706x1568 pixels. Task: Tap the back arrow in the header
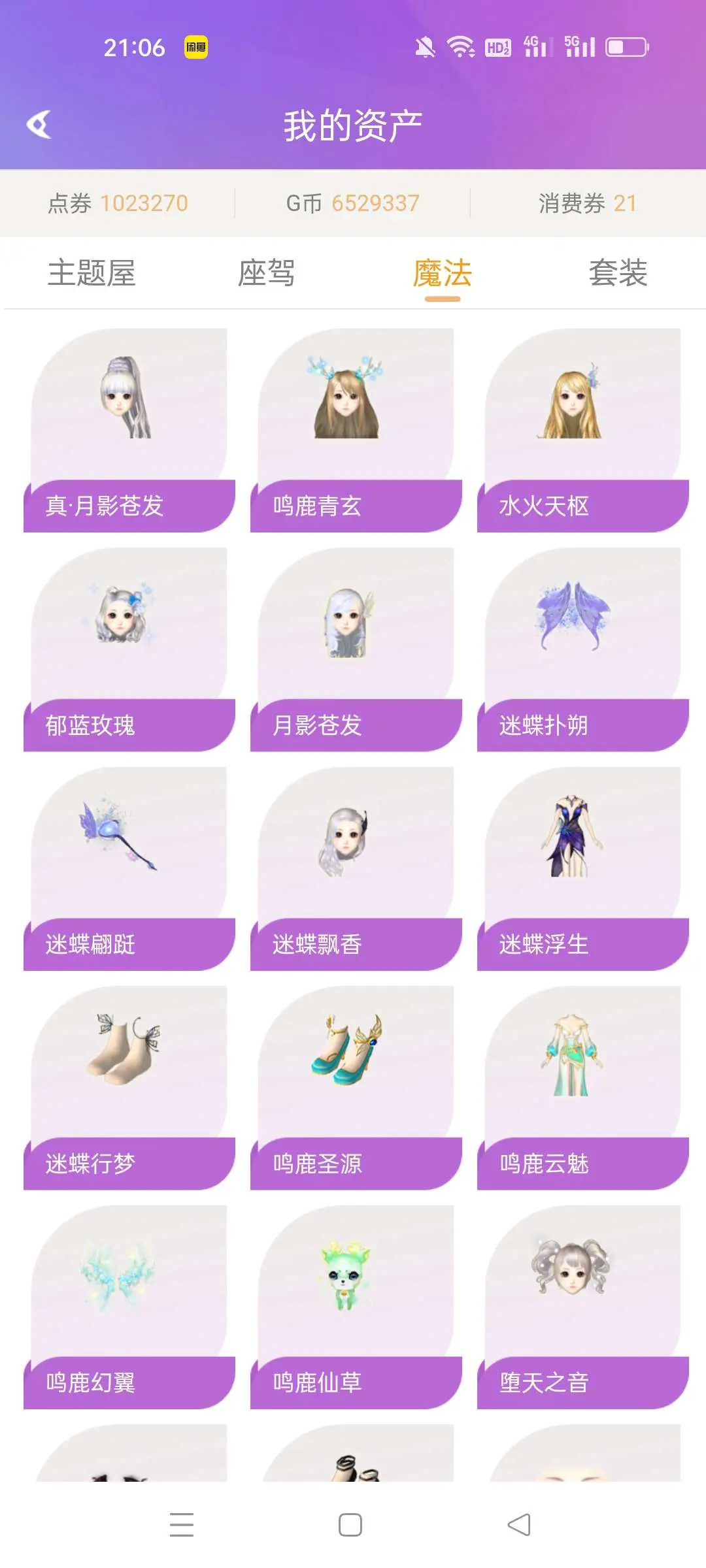tap(39, 125)
